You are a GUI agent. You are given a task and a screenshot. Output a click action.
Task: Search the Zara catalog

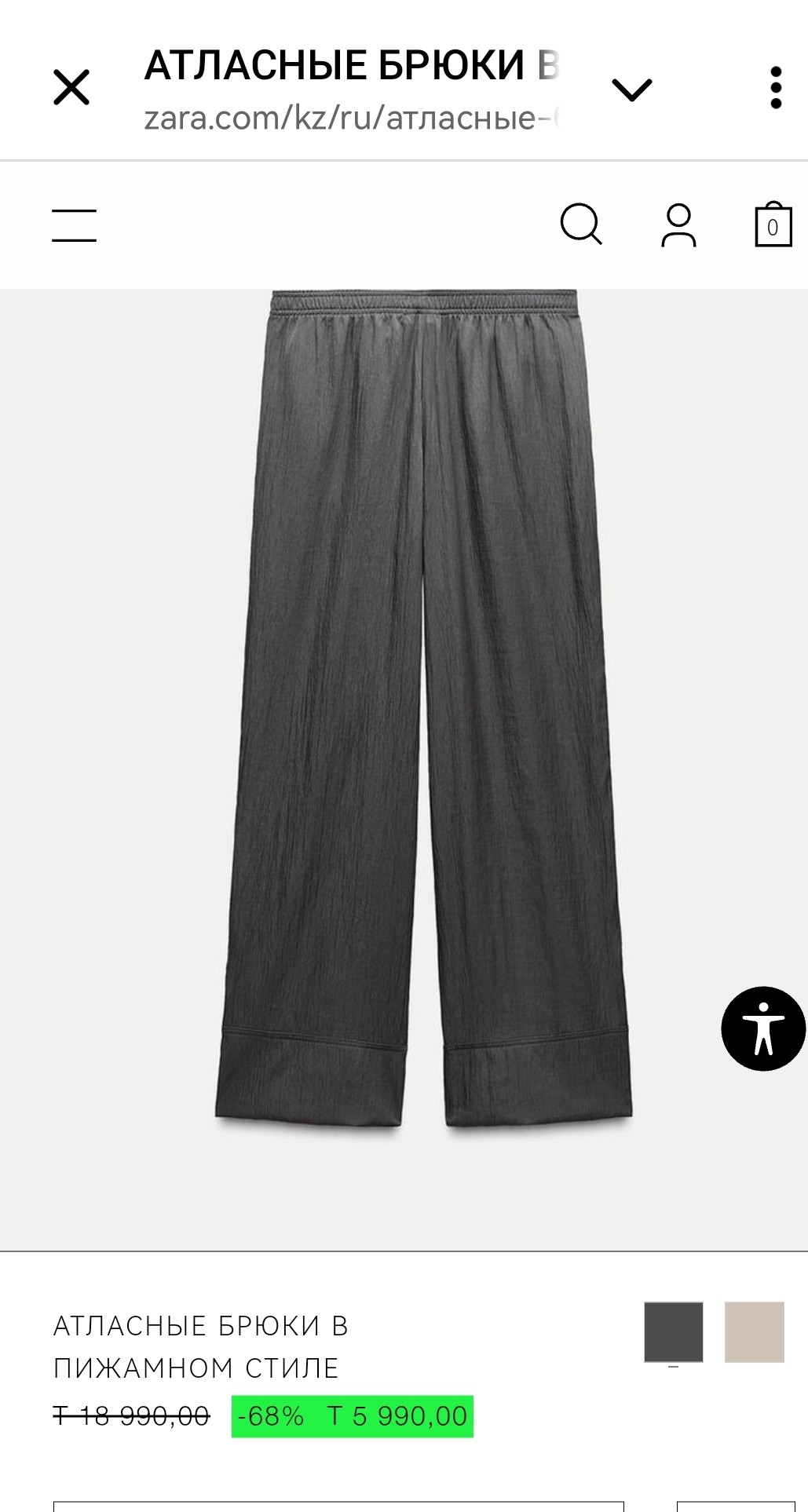(x=581, y=225)
